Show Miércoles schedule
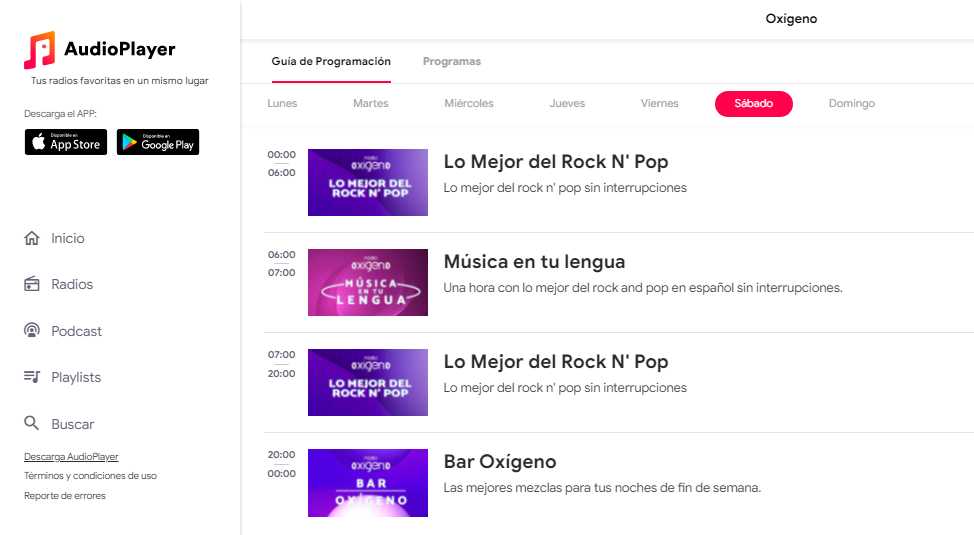The height and width of the screenshot is (535, 974). click(x=469, y=104)
